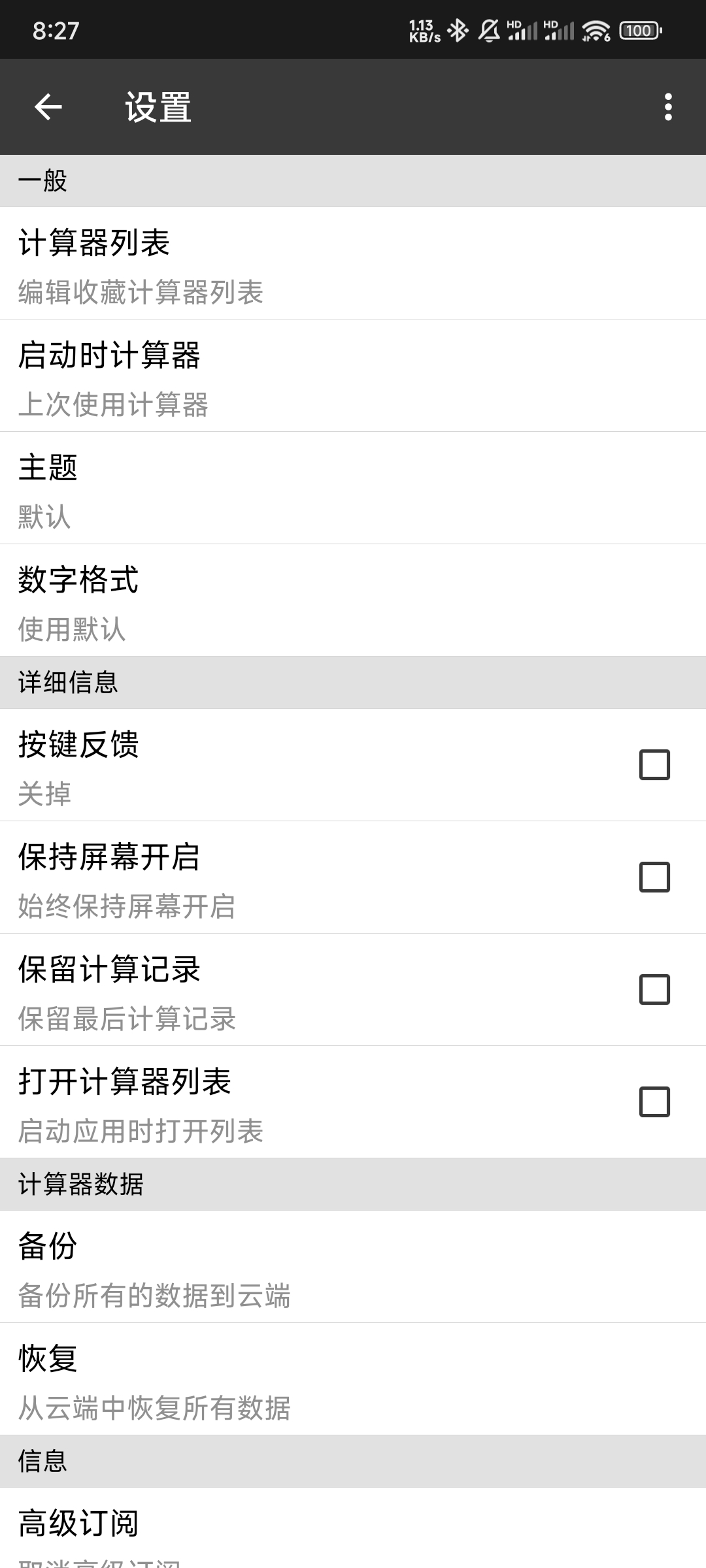Toggle the 打开计算器列表 checkbox
706x1568 pixels.
point(654,1102)
